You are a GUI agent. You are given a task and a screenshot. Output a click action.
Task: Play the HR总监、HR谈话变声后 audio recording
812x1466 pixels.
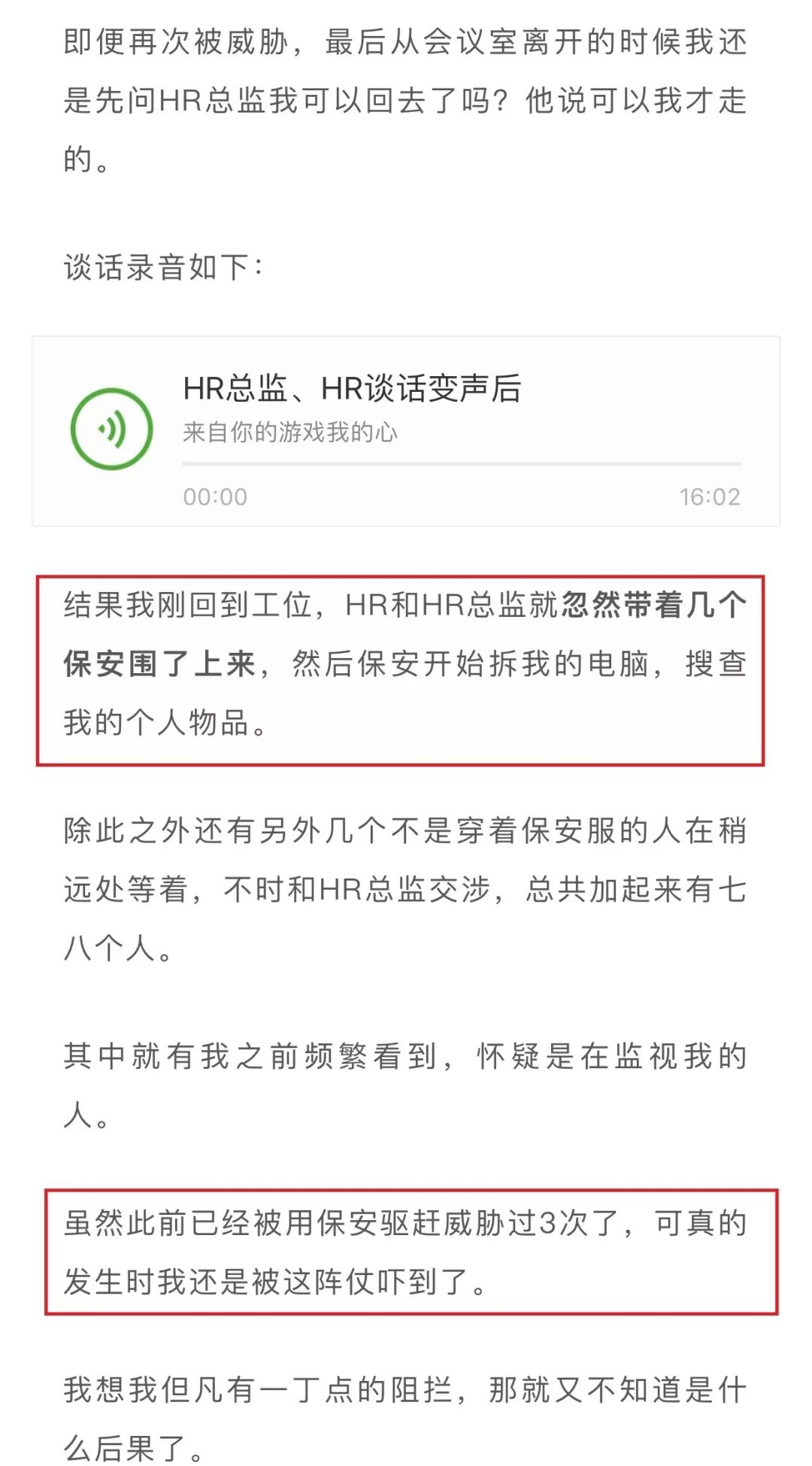click(111, 429)
